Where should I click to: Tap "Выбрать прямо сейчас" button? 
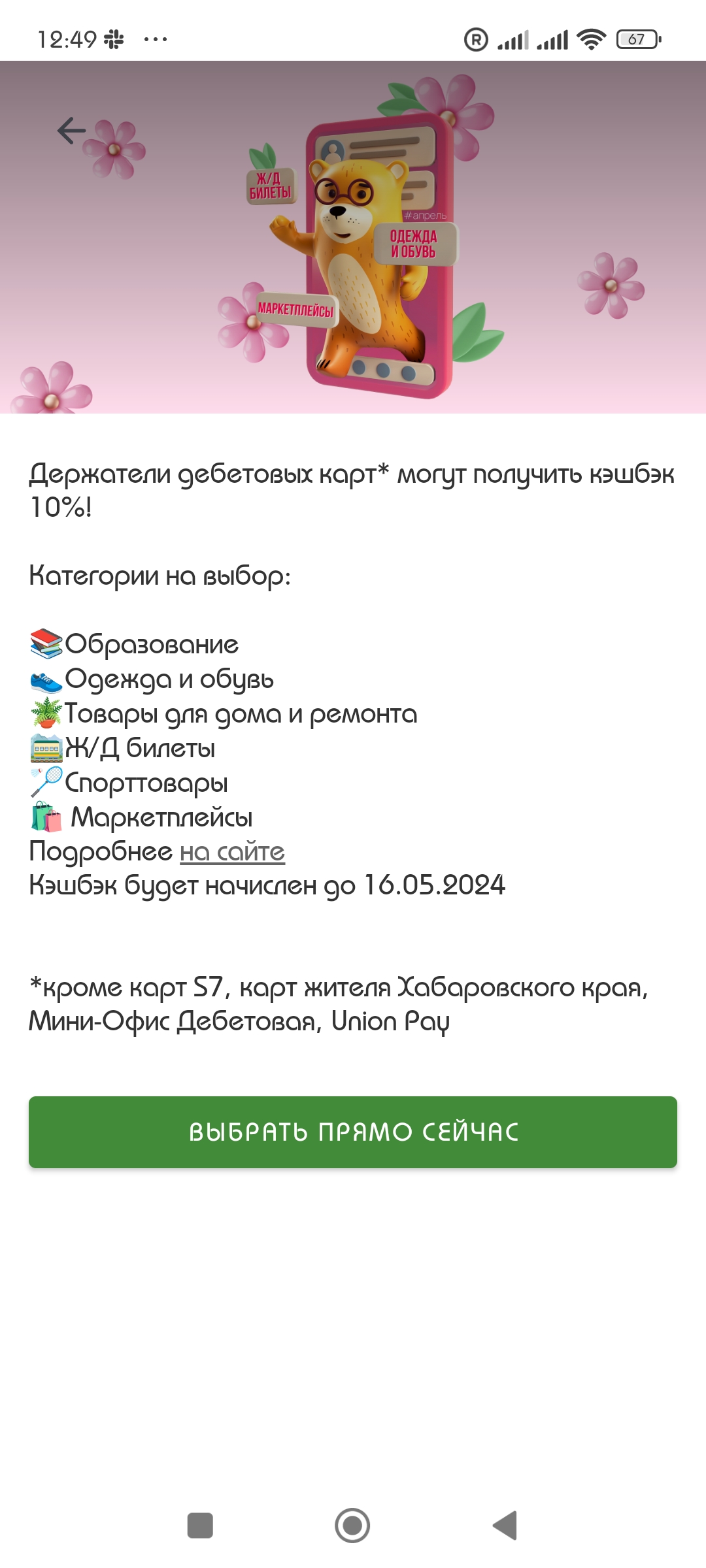point(353,1132)
